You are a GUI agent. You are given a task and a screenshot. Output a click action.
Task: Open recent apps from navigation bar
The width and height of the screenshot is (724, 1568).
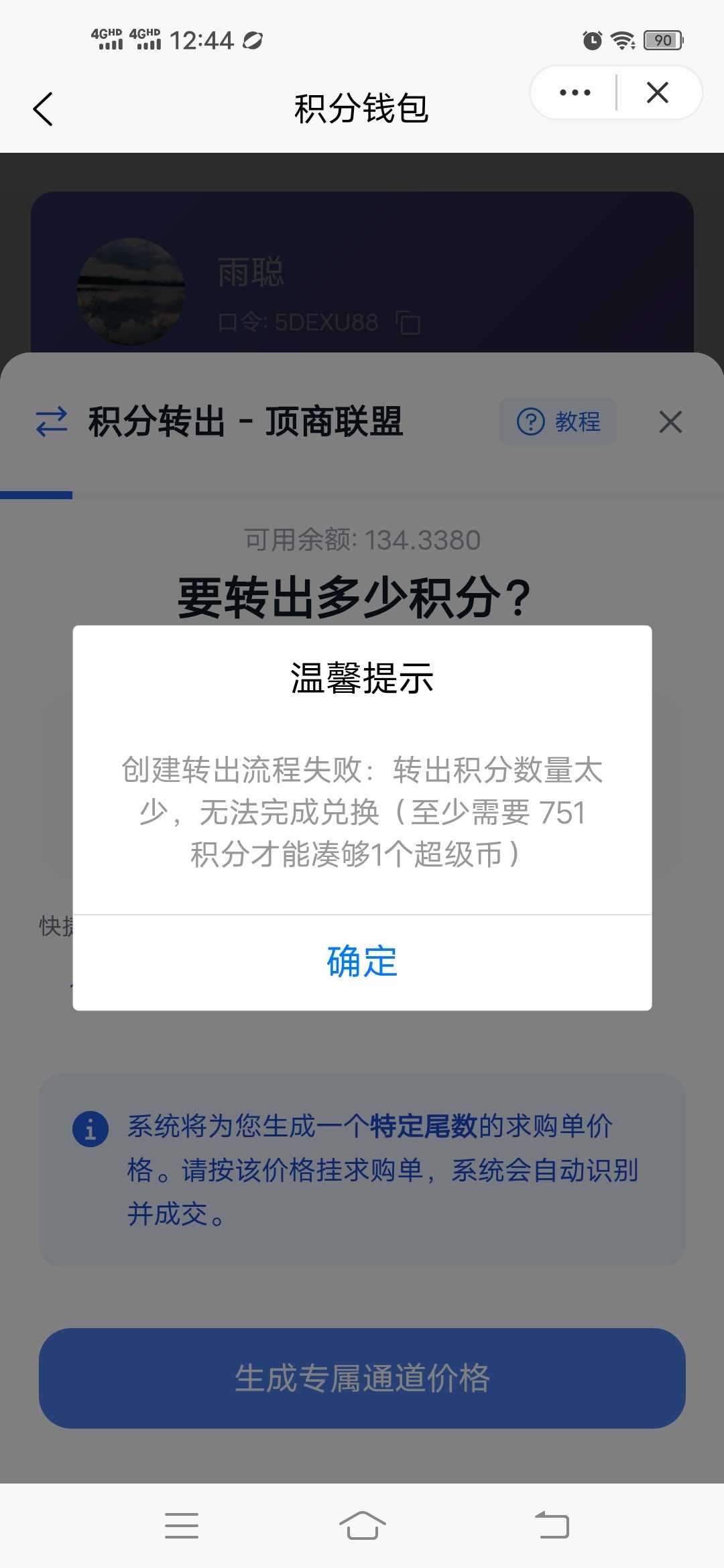coord(181,1525)
